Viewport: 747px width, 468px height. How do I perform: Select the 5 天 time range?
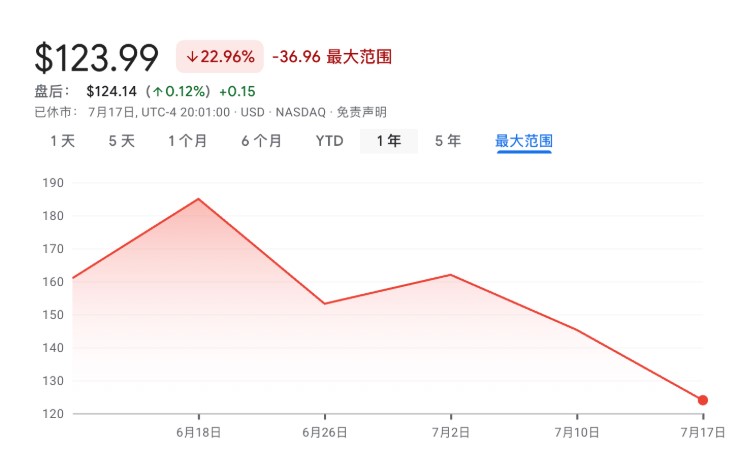[121, 141]
